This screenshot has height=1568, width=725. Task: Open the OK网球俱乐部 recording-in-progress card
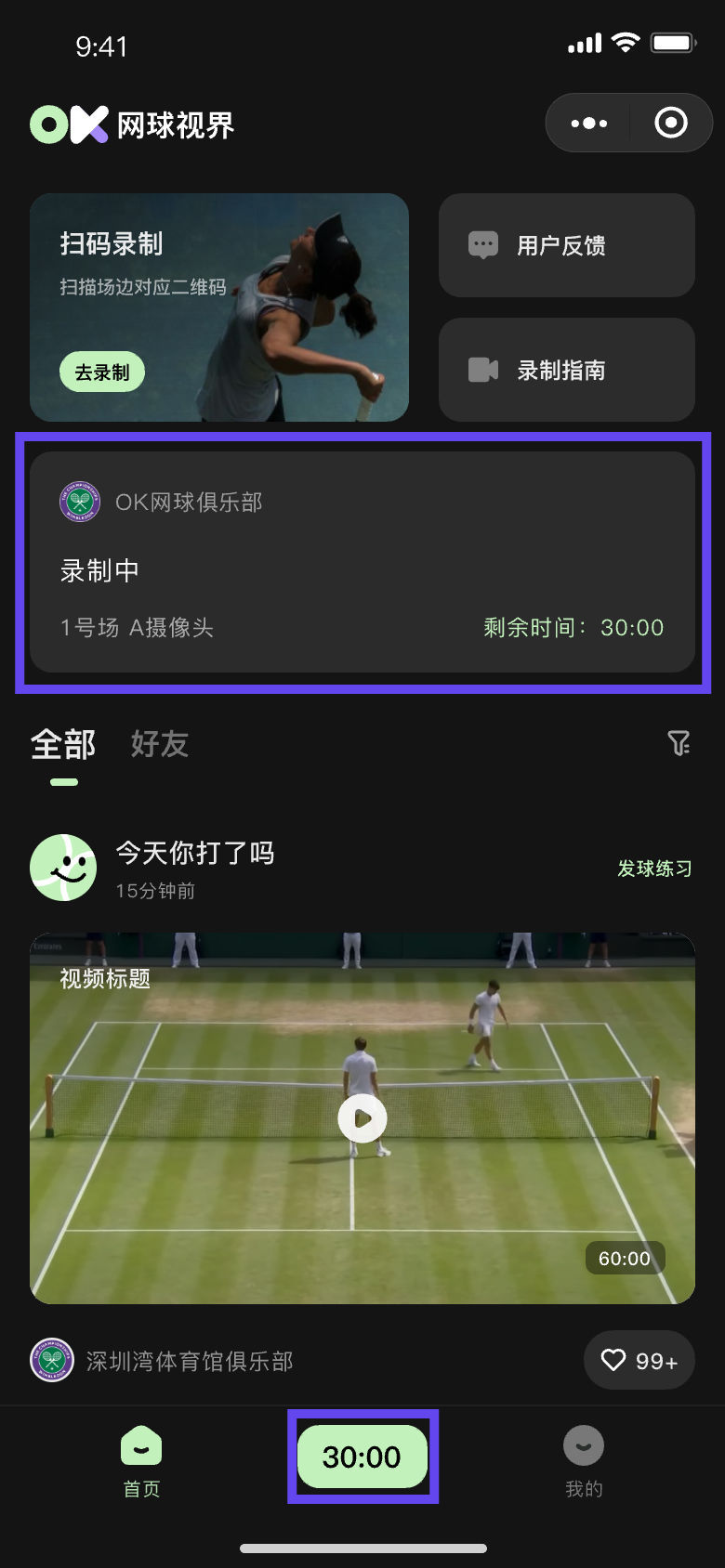click(x=362, y=562)
